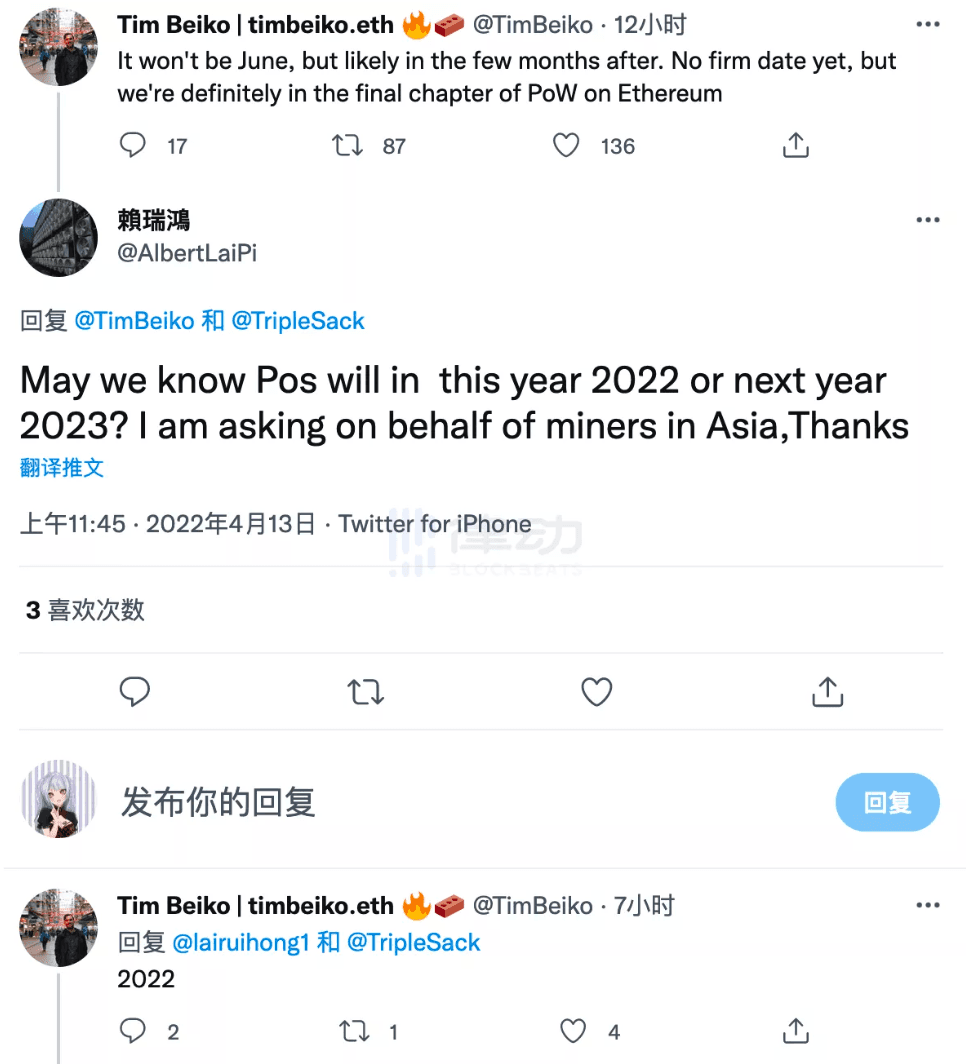The height and width of the screenshot is (1064, 966).
Task: Like 賴瑞鴻's main tweet
Action: pos(597,691)
